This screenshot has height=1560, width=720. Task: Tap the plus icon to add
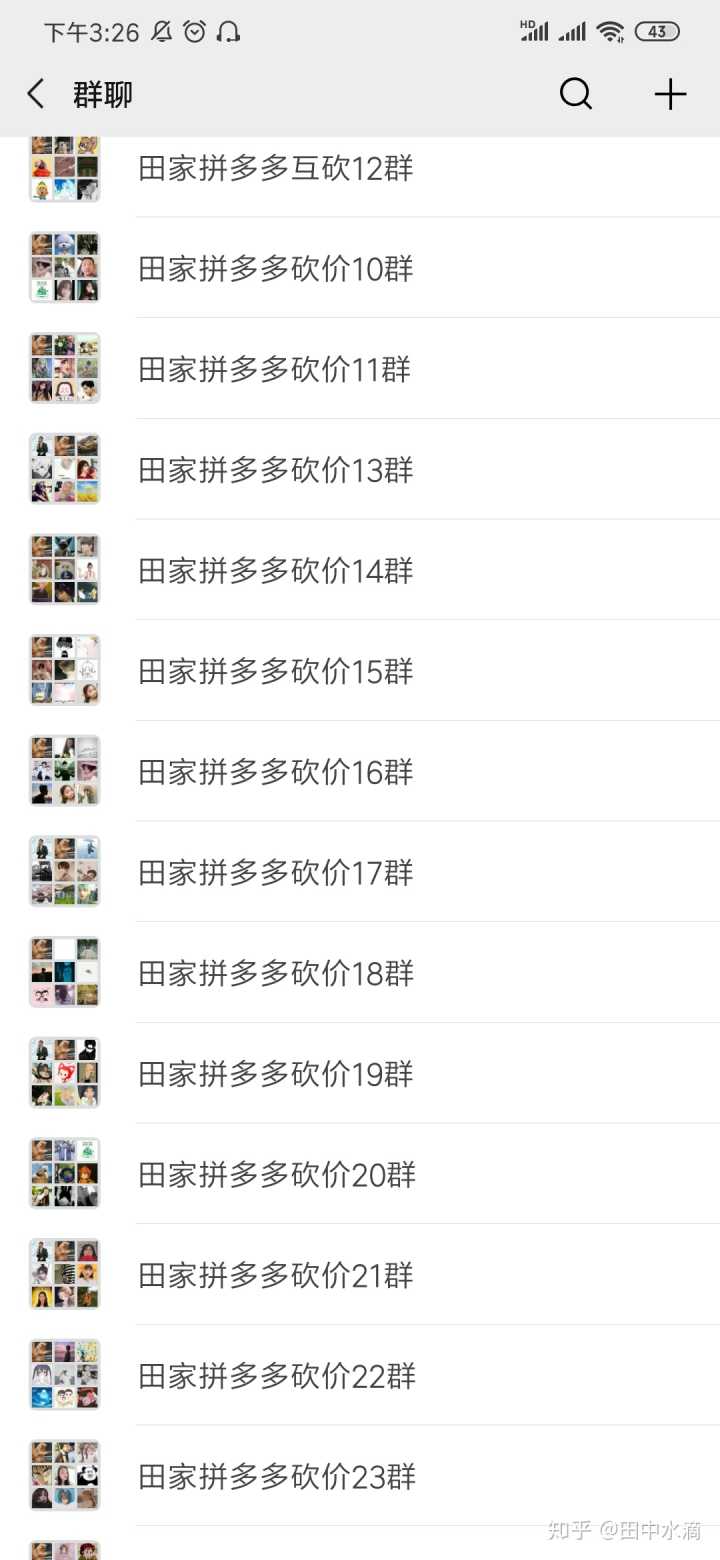point(670,94)
